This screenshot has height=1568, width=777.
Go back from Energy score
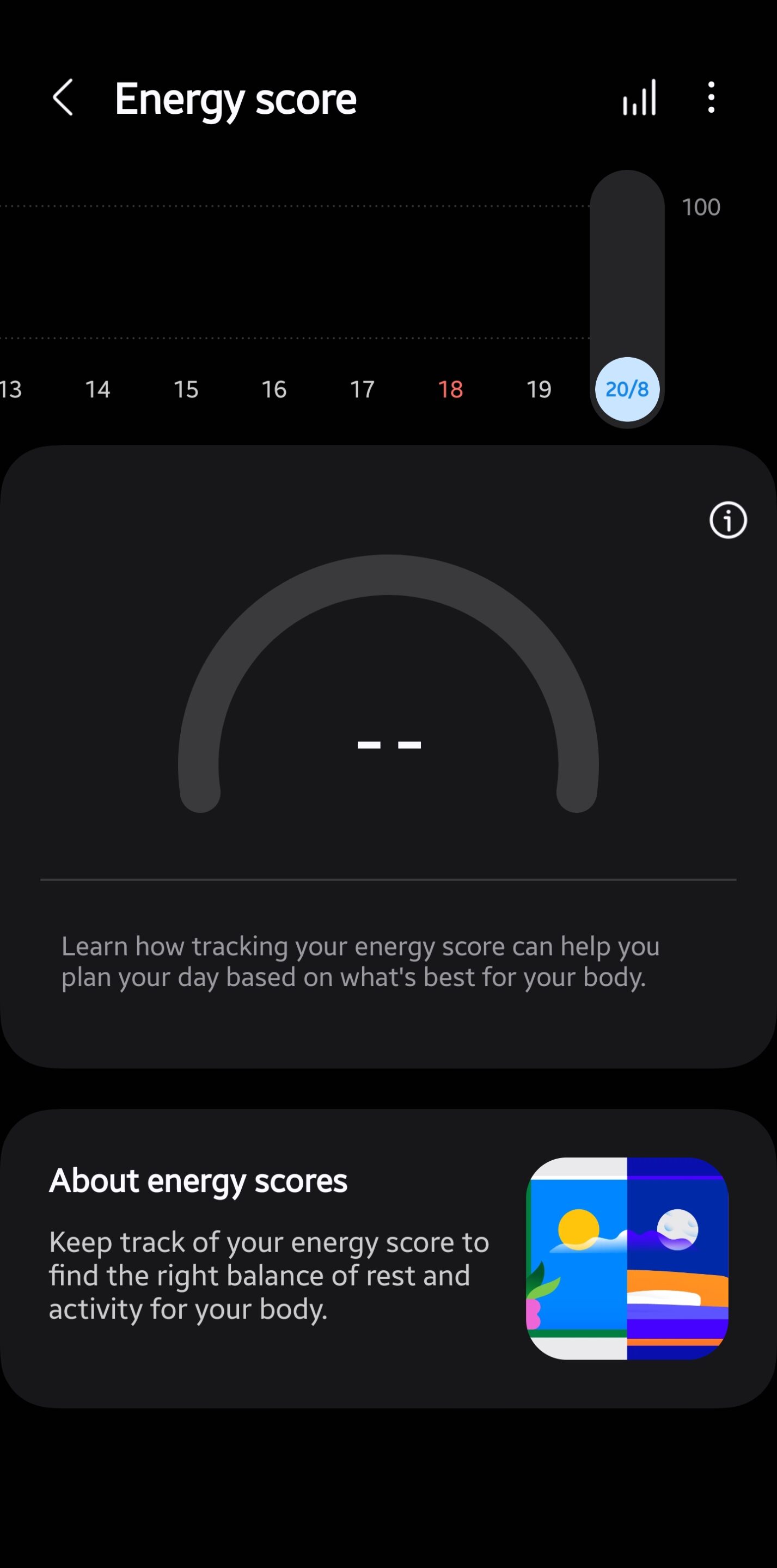pyautogui.click(x=63, y=97)
